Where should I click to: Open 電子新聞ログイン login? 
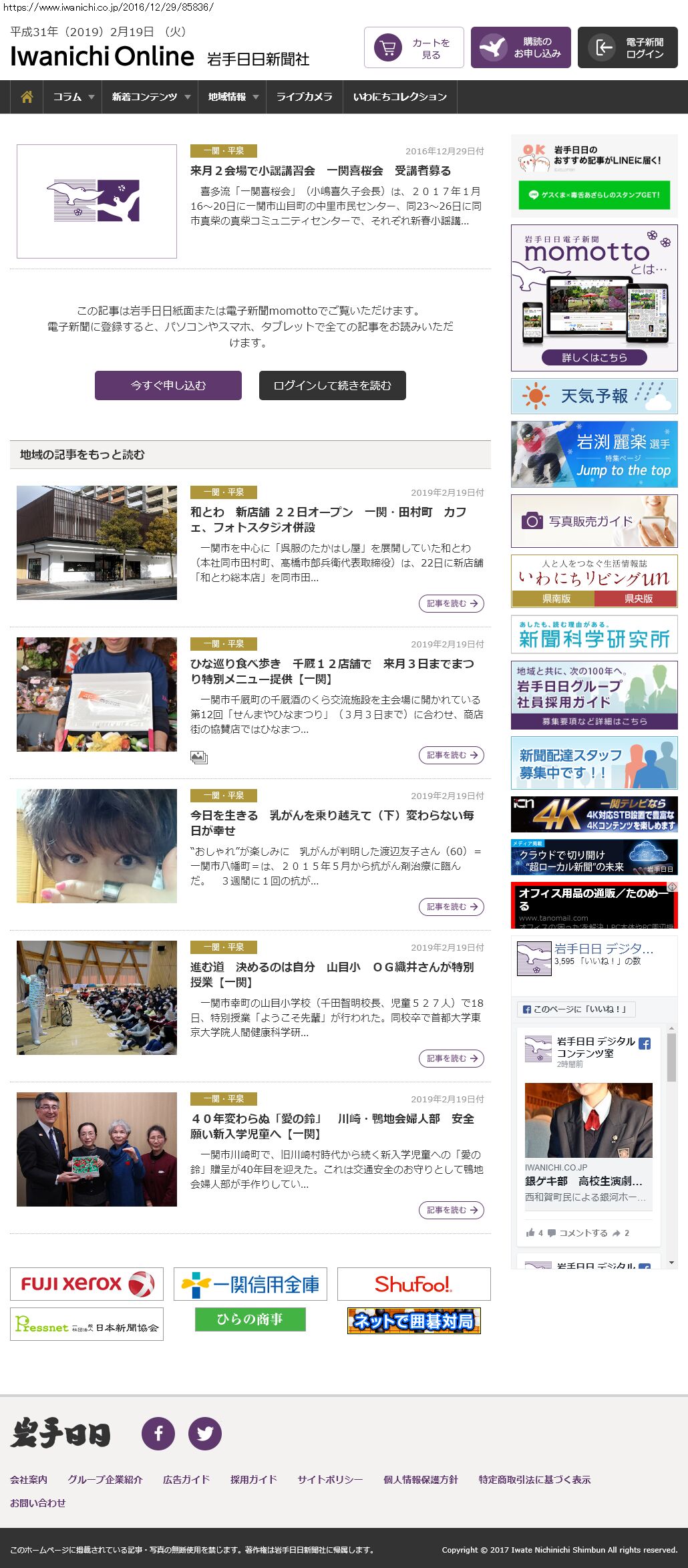point(628,47)
